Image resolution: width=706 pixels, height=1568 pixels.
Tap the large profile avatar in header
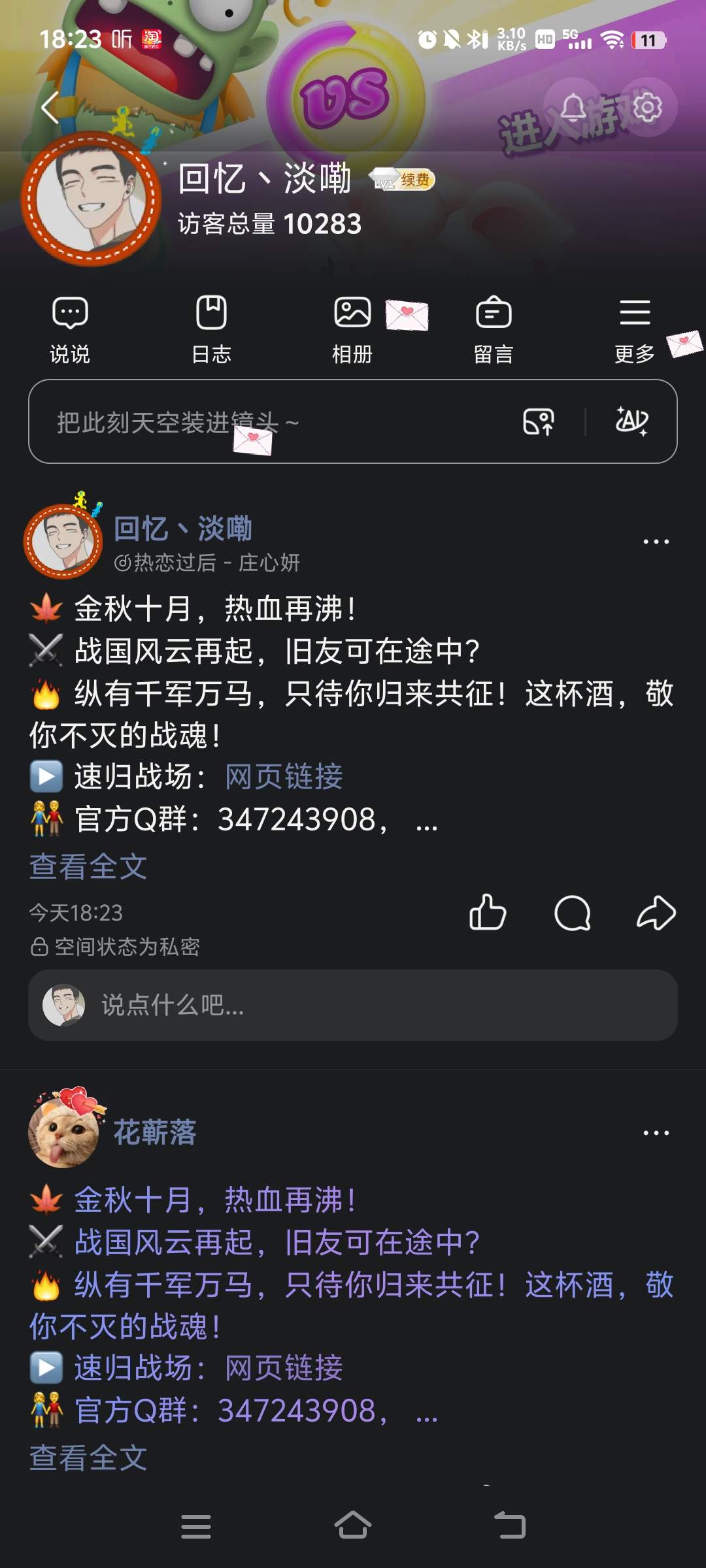click(92, 199)
